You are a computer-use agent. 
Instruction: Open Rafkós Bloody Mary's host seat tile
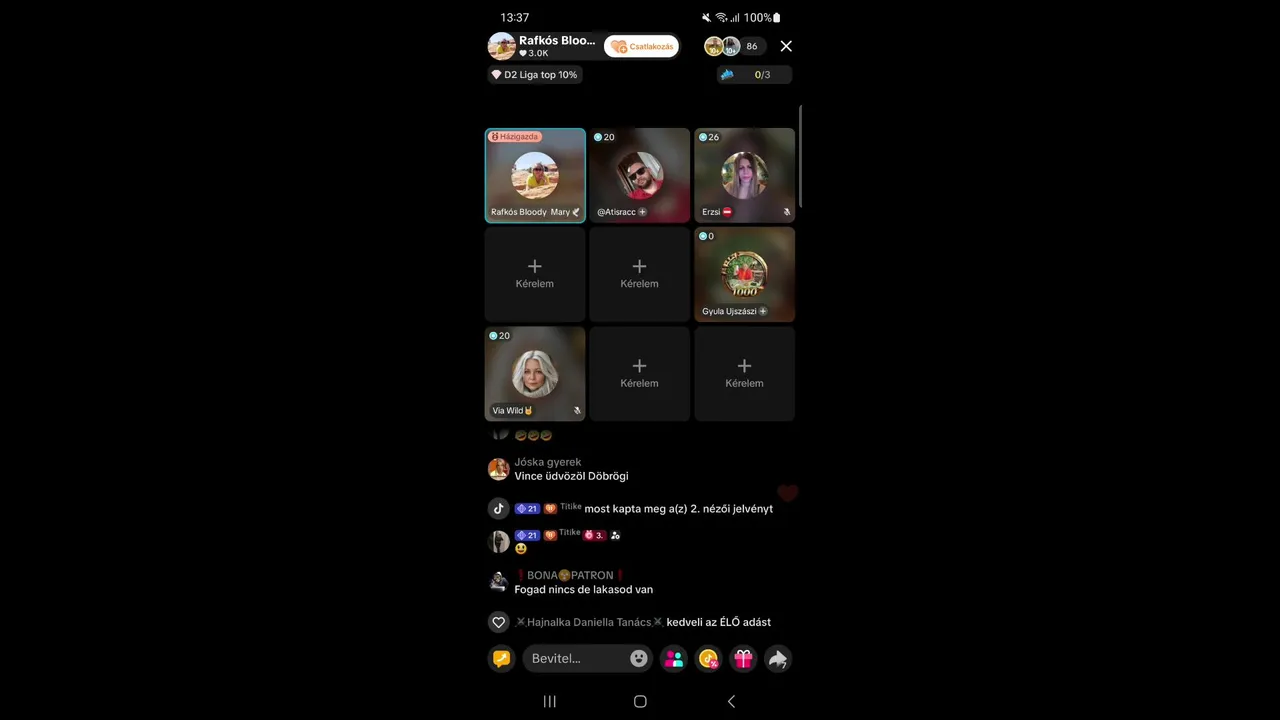click(x=535, y=175)
